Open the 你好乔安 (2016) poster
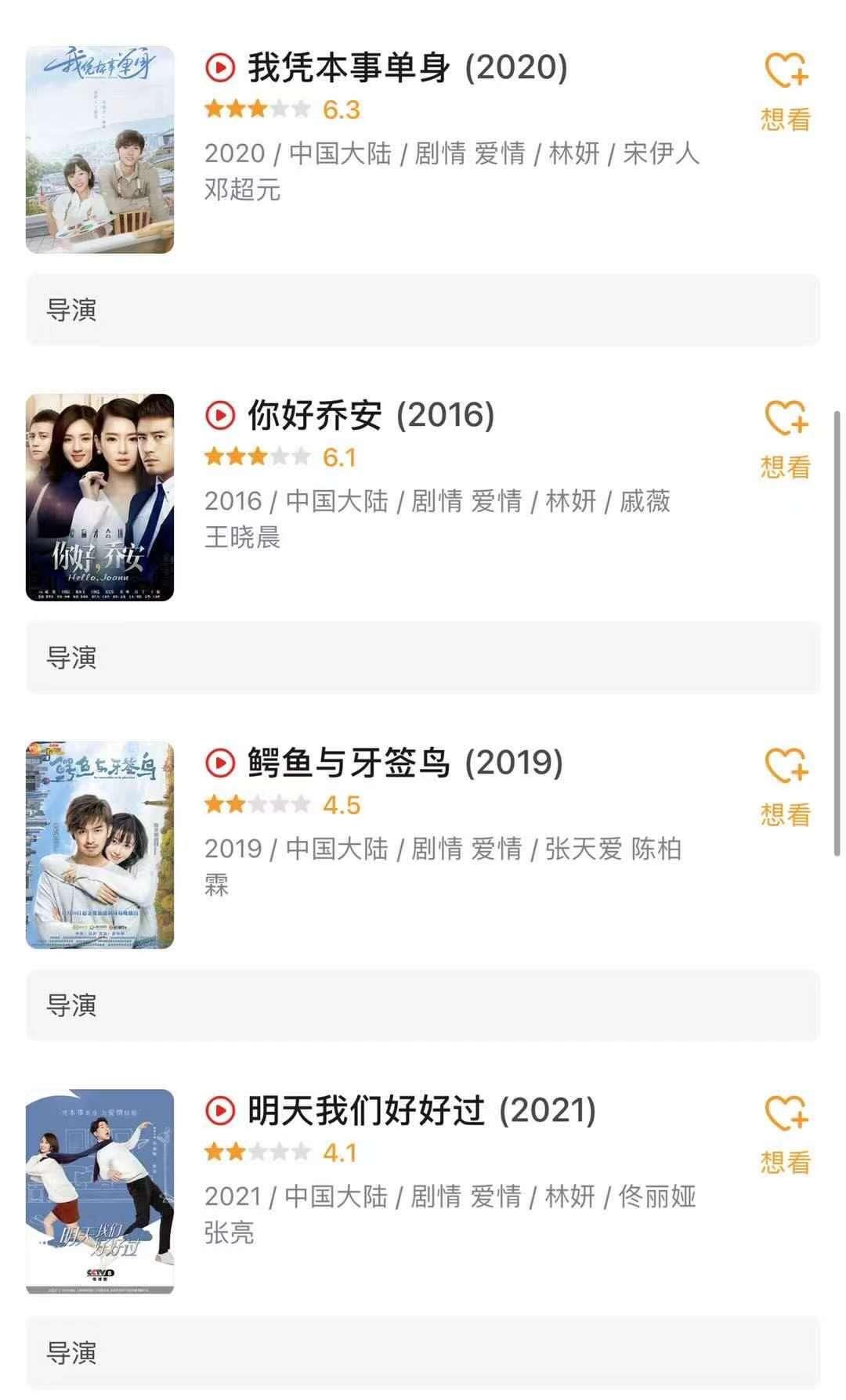The width and height of the screenshot is (846, 1400). pos(99,497)
